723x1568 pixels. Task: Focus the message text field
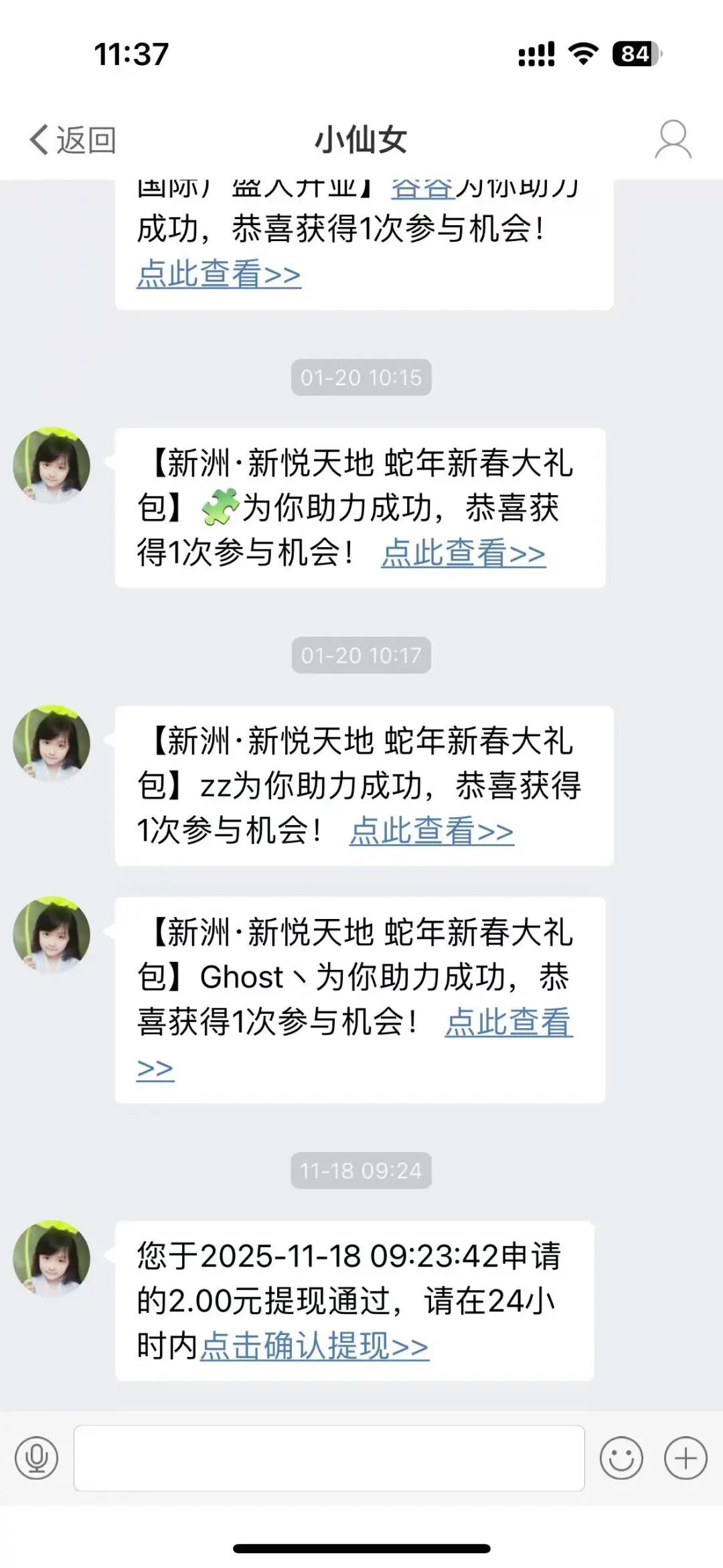click(329, 1458)
